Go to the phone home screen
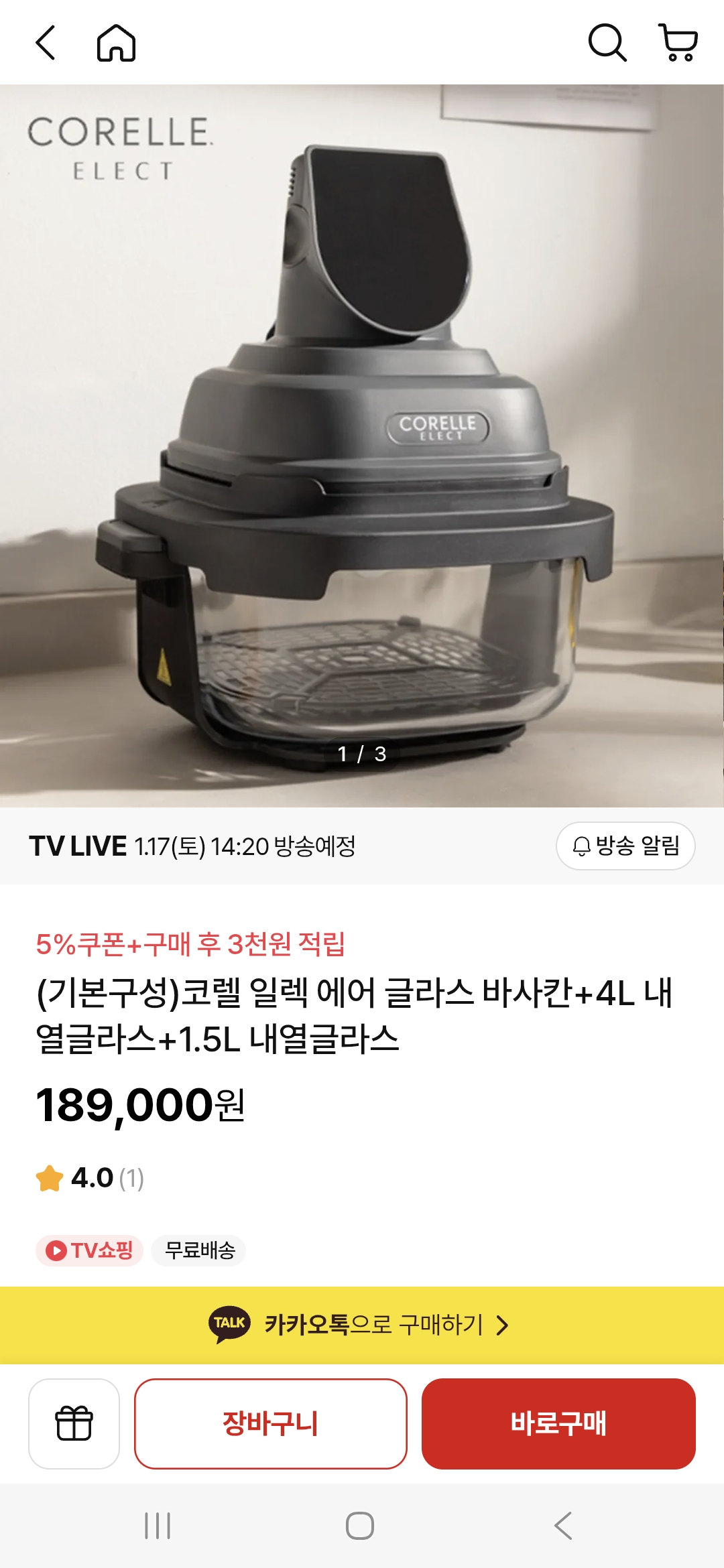Viewport: 724px width, 1568px height. 360,1526
